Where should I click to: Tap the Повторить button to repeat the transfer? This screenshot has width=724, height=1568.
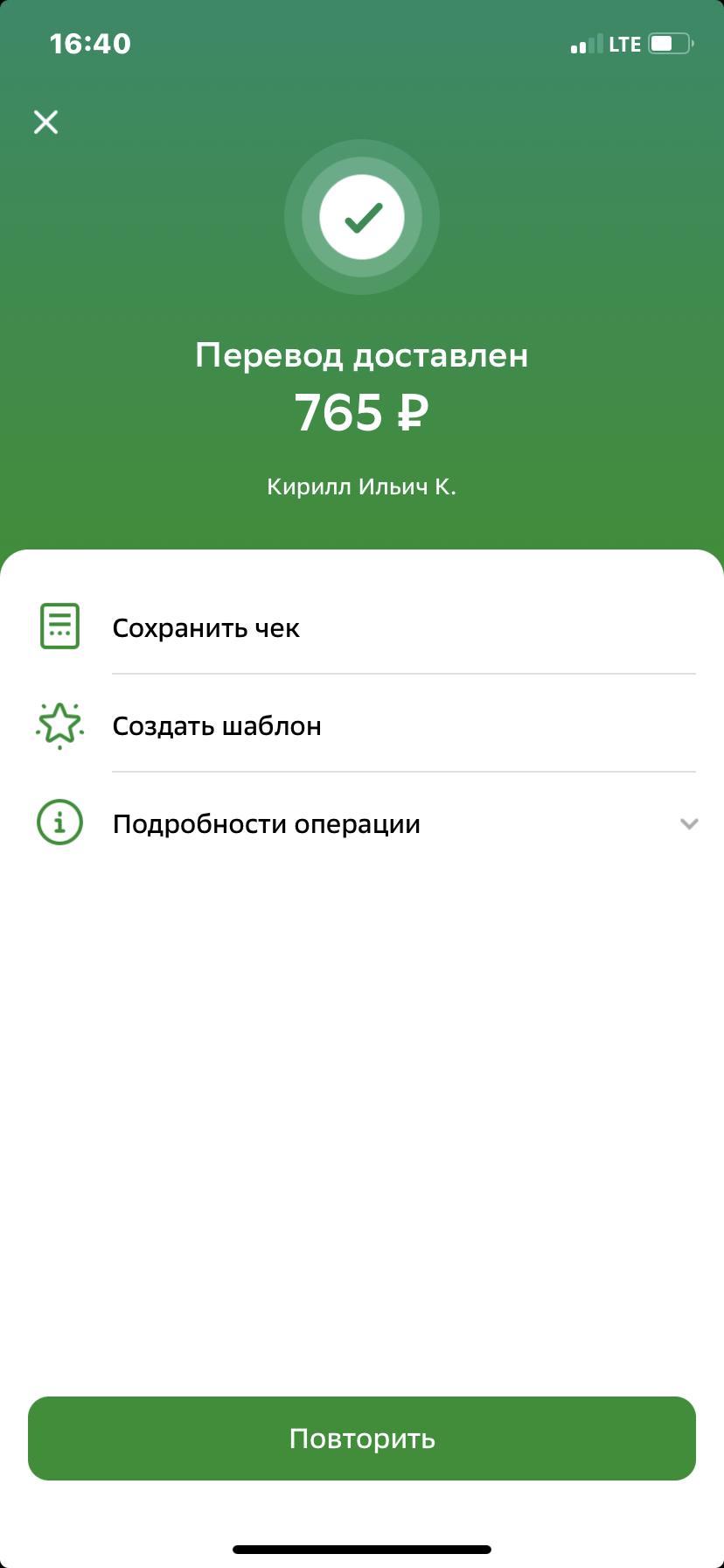[x=362, y=1438]
